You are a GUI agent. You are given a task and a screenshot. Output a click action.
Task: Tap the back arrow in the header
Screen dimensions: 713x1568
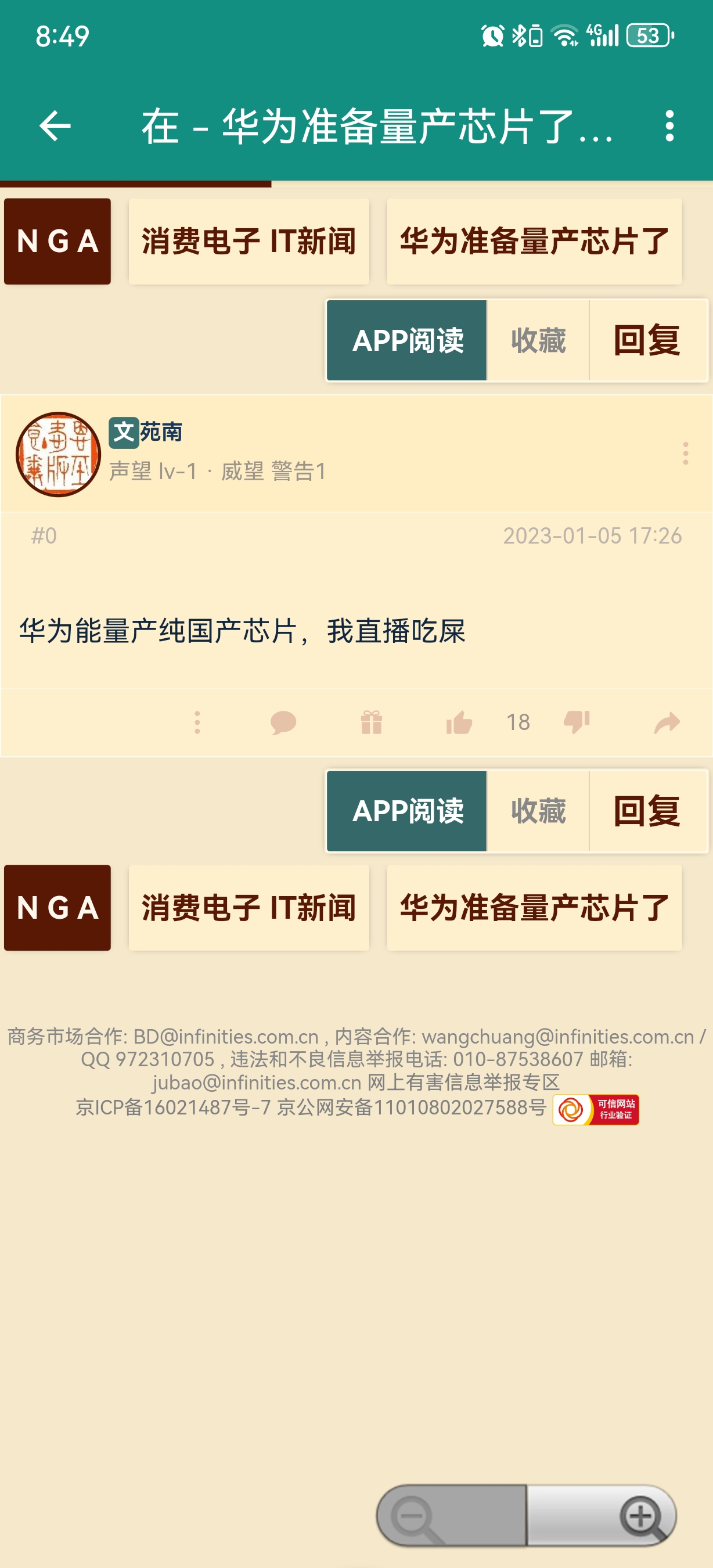pos(55,127)
